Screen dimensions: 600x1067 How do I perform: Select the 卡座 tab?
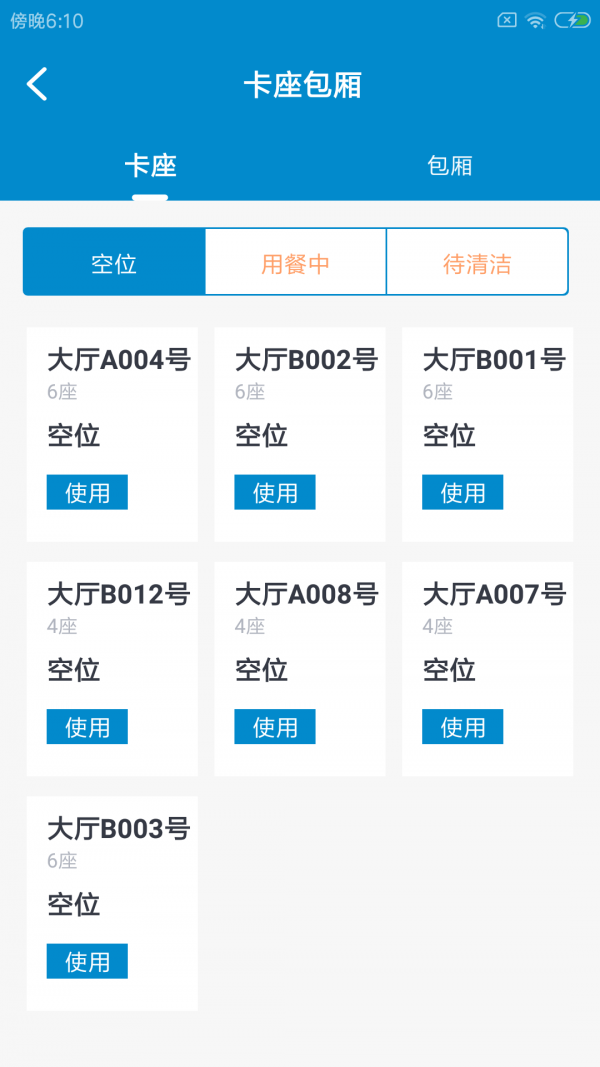(150, 166)
